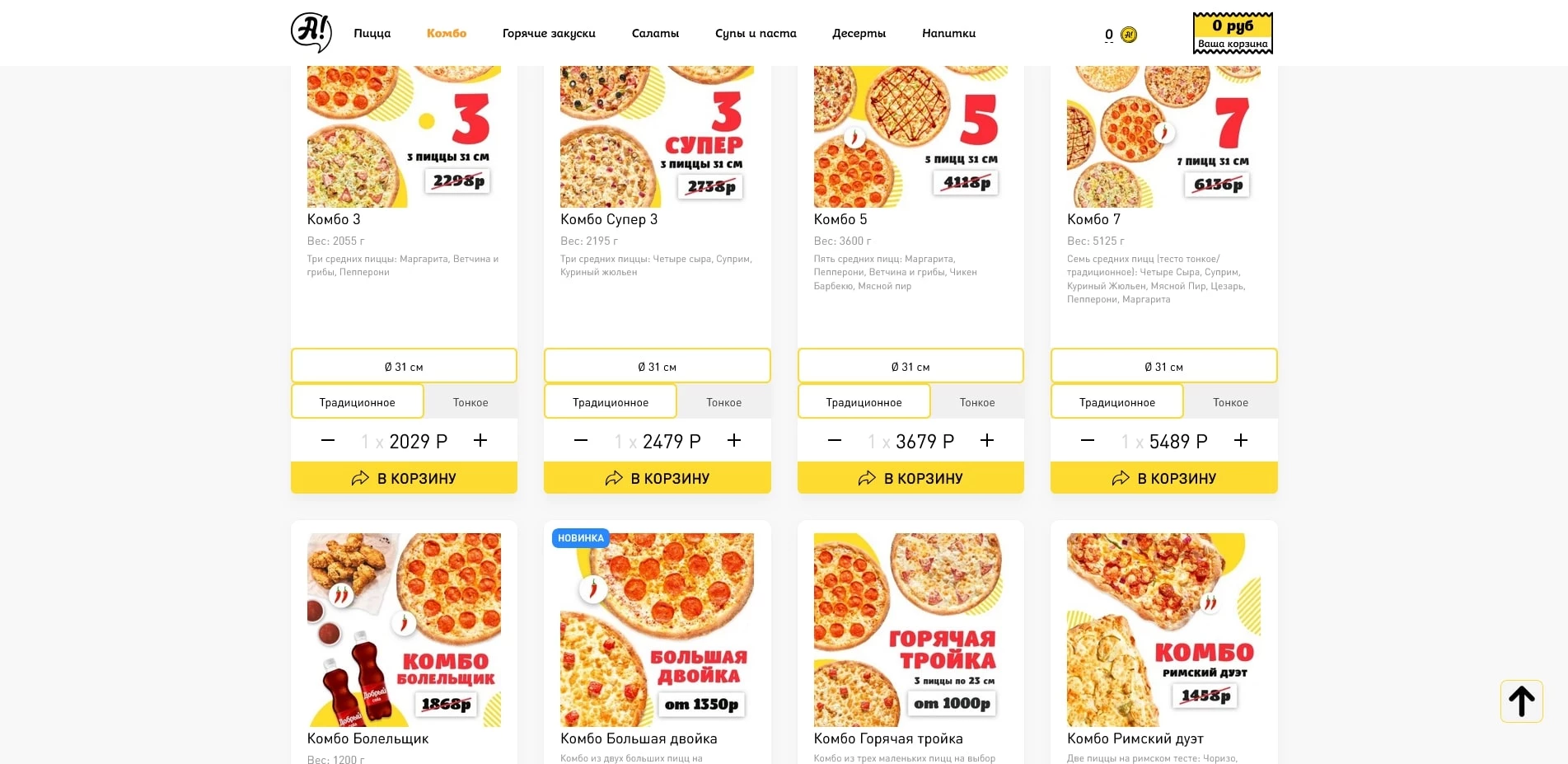Go to the Салаты section
This screenshot has height=764, width=1568.
coord(655,34)
